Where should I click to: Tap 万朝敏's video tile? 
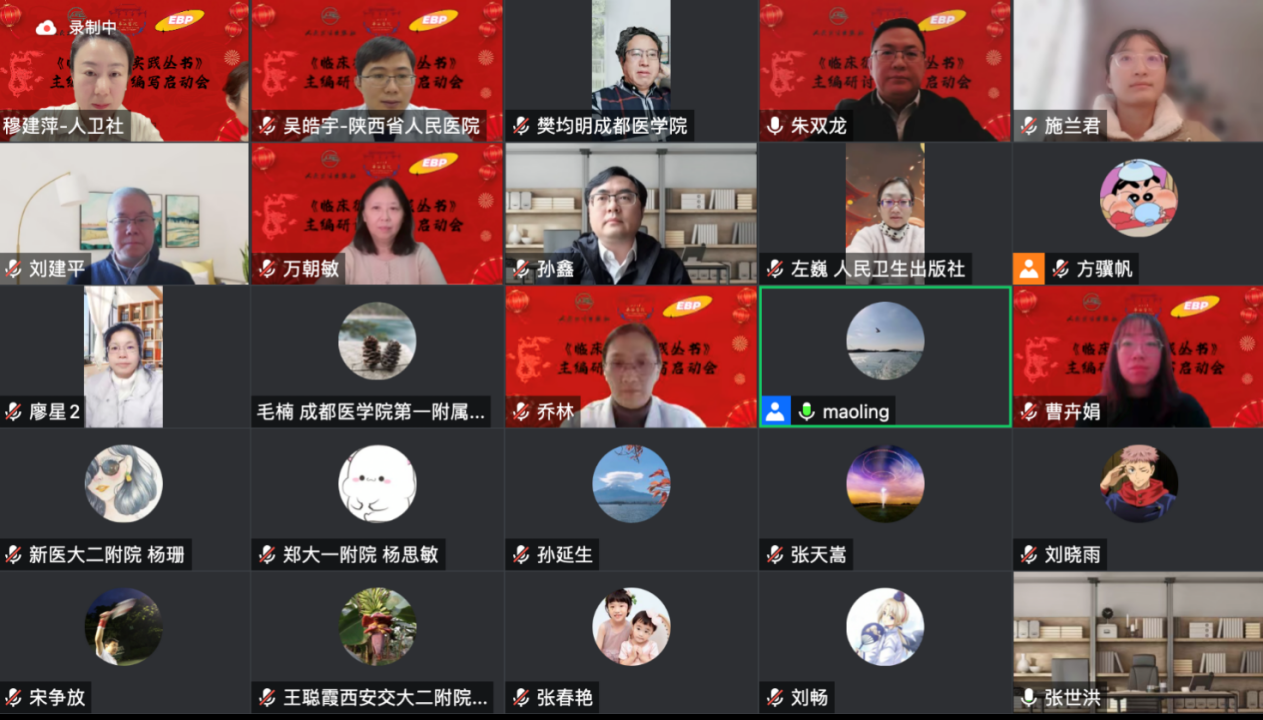377,213
